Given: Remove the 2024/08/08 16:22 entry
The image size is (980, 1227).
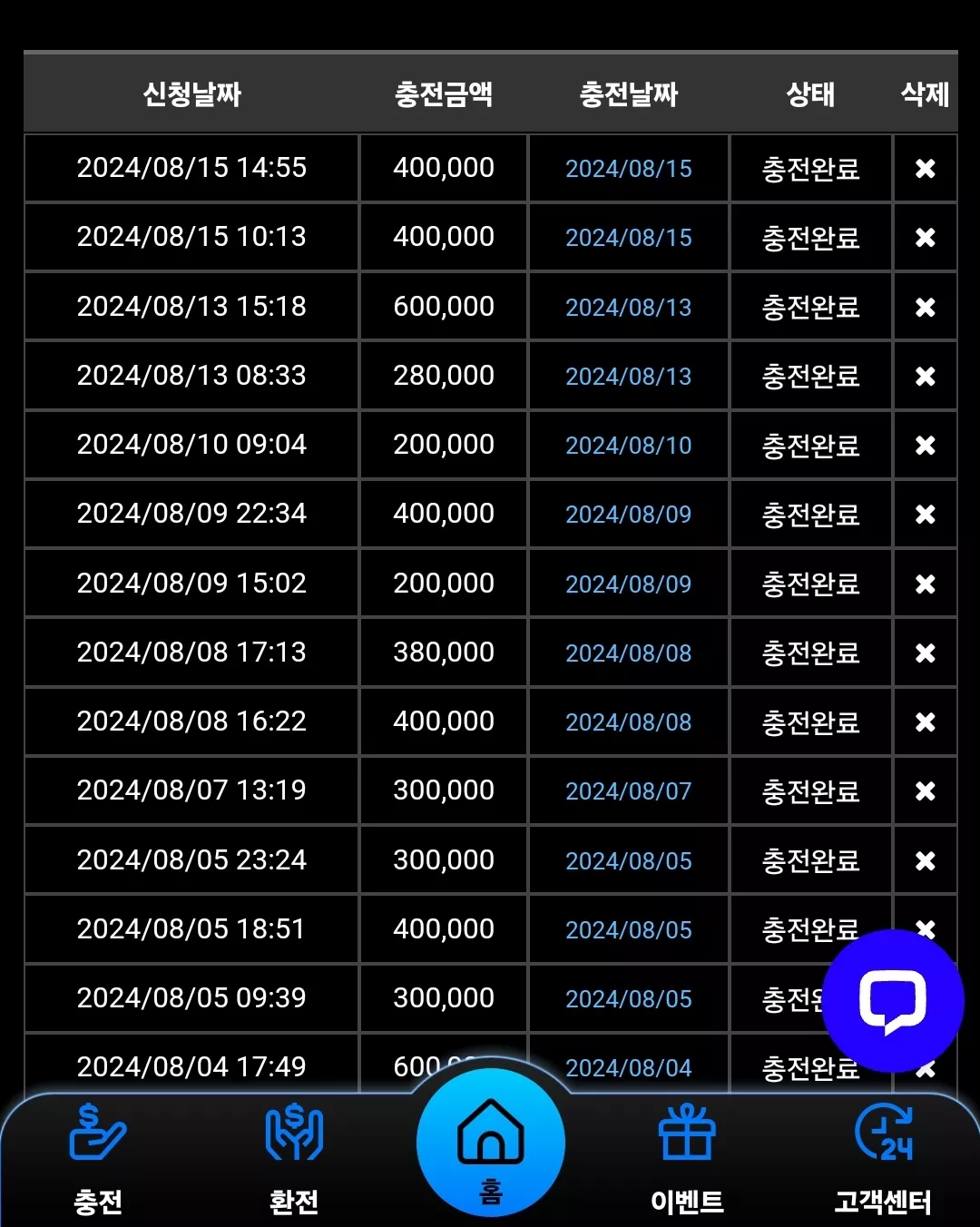Looking at the screenshot, I should [925, 722].
